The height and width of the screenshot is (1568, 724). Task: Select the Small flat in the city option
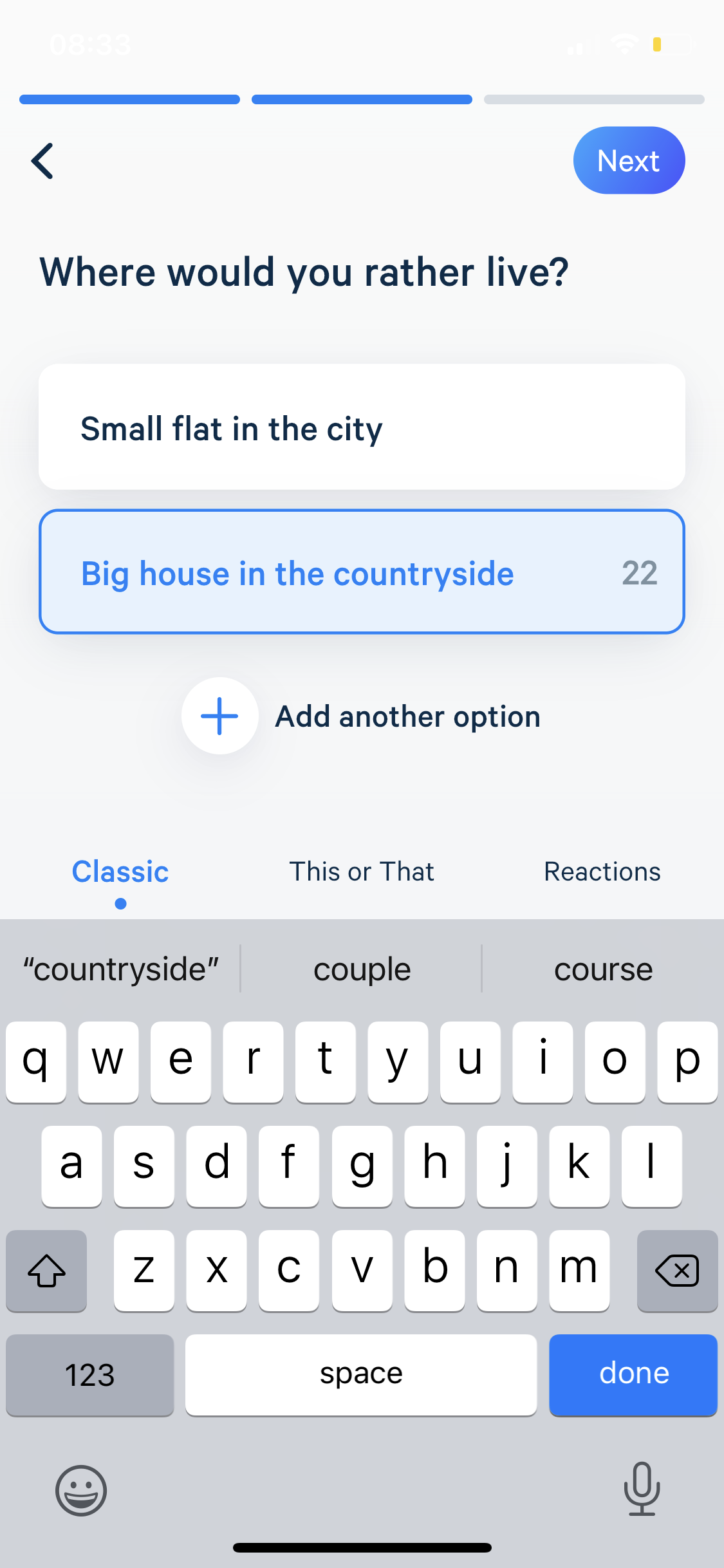pos(362,427)
